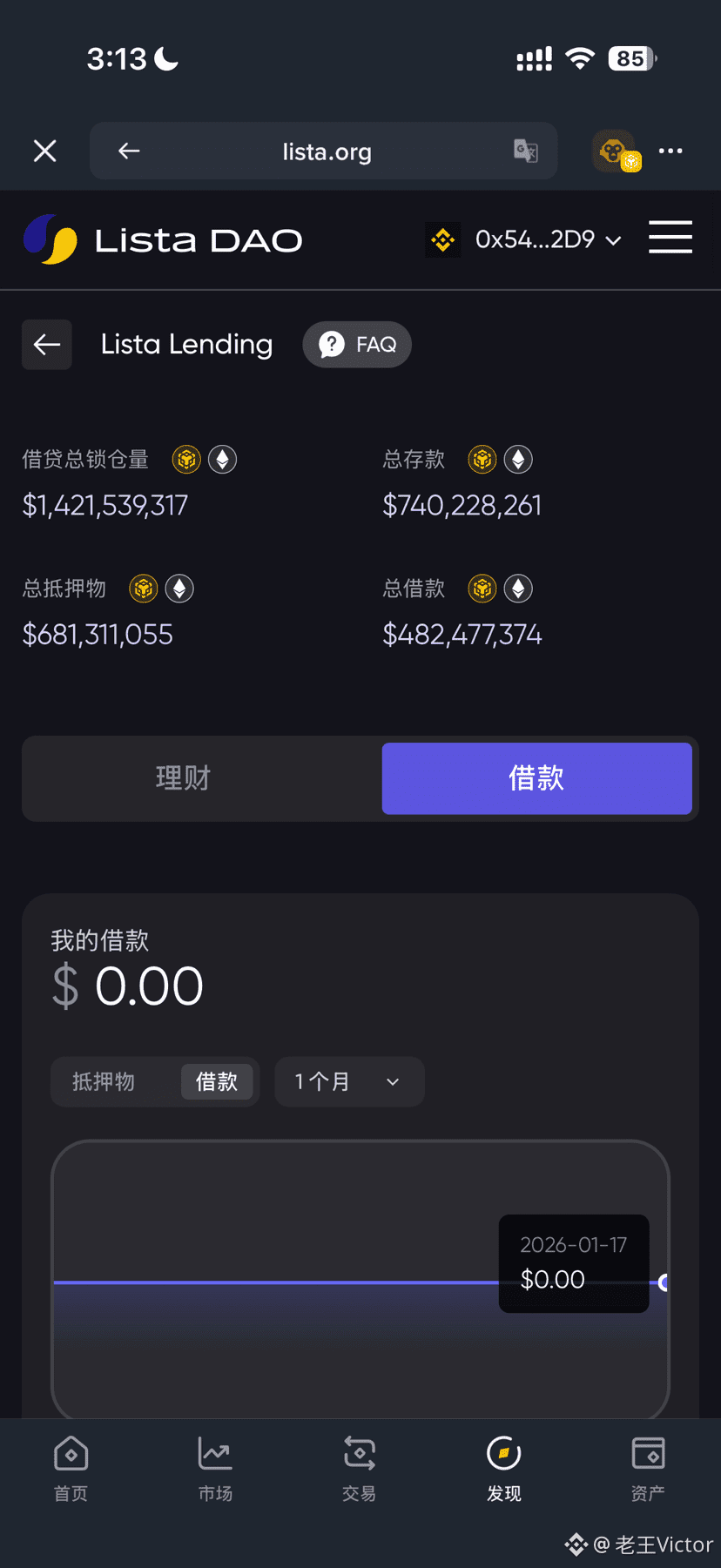Open the 市场 tab
Screen dimensions: 721x1568
click(215, 1469)
